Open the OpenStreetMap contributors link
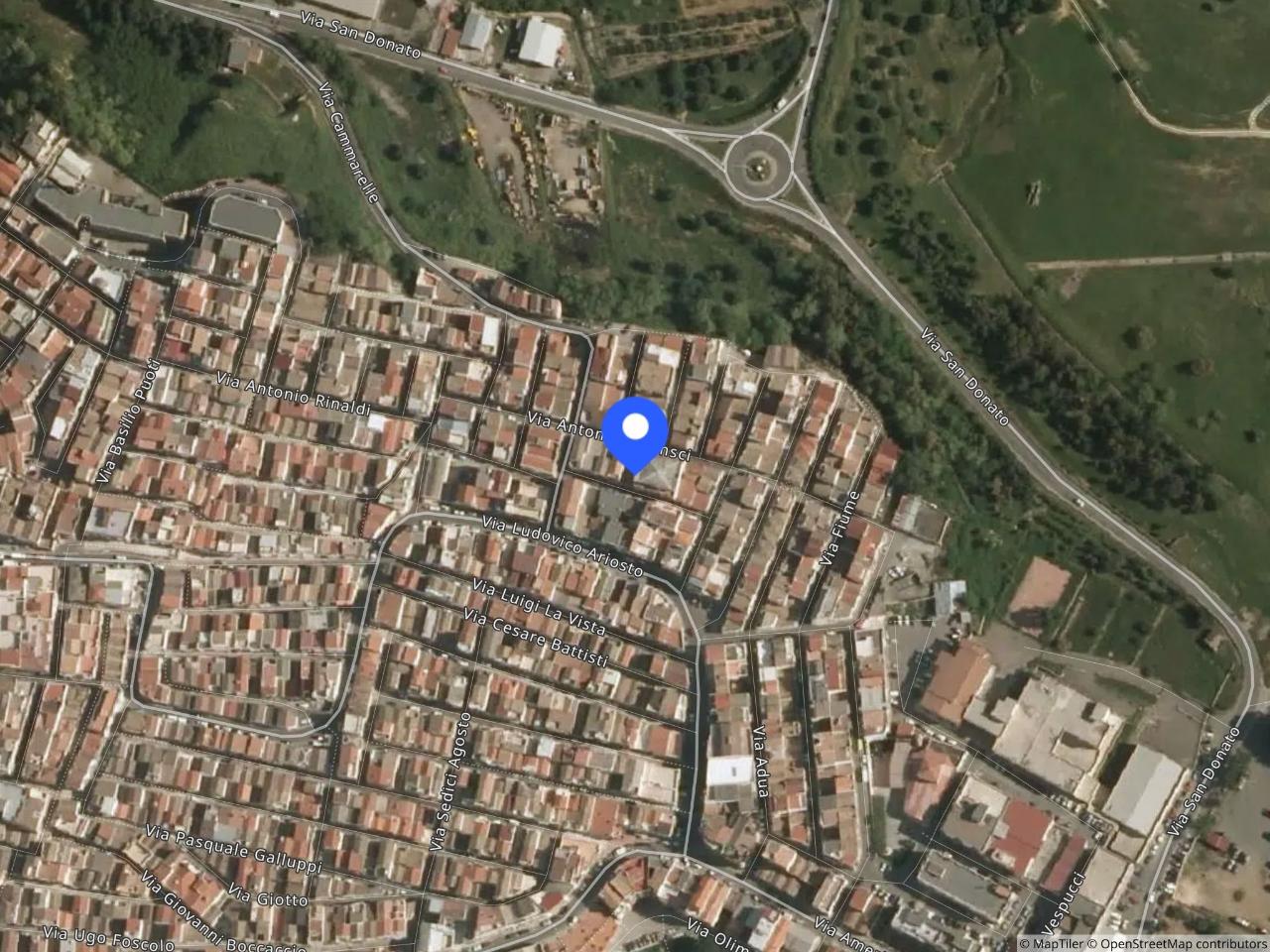Image resolution: width=1270 pixels, height=952 pixels. pos(1181,944)
